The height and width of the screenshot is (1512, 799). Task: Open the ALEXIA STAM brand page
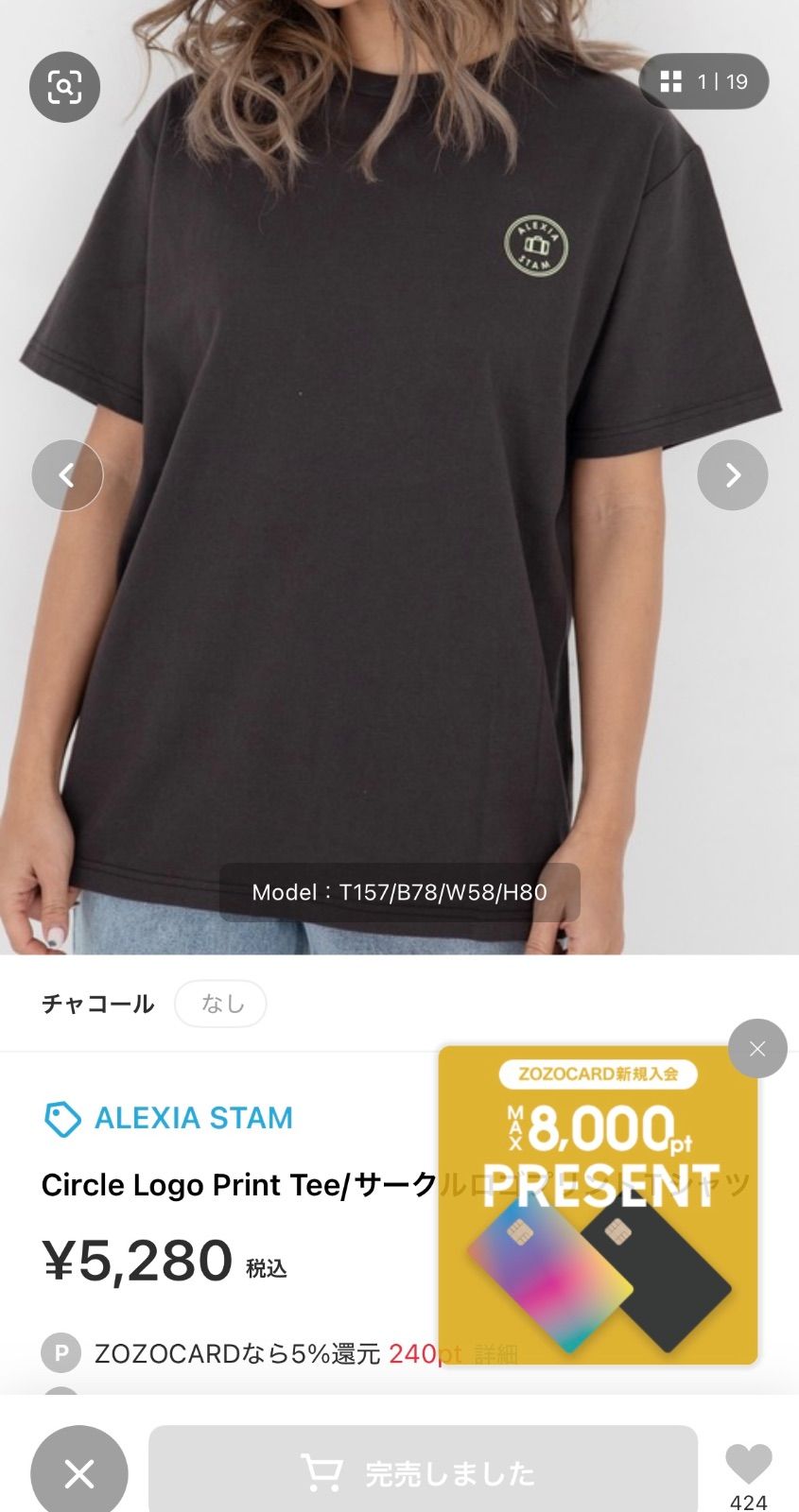(x=169, y=1118)
